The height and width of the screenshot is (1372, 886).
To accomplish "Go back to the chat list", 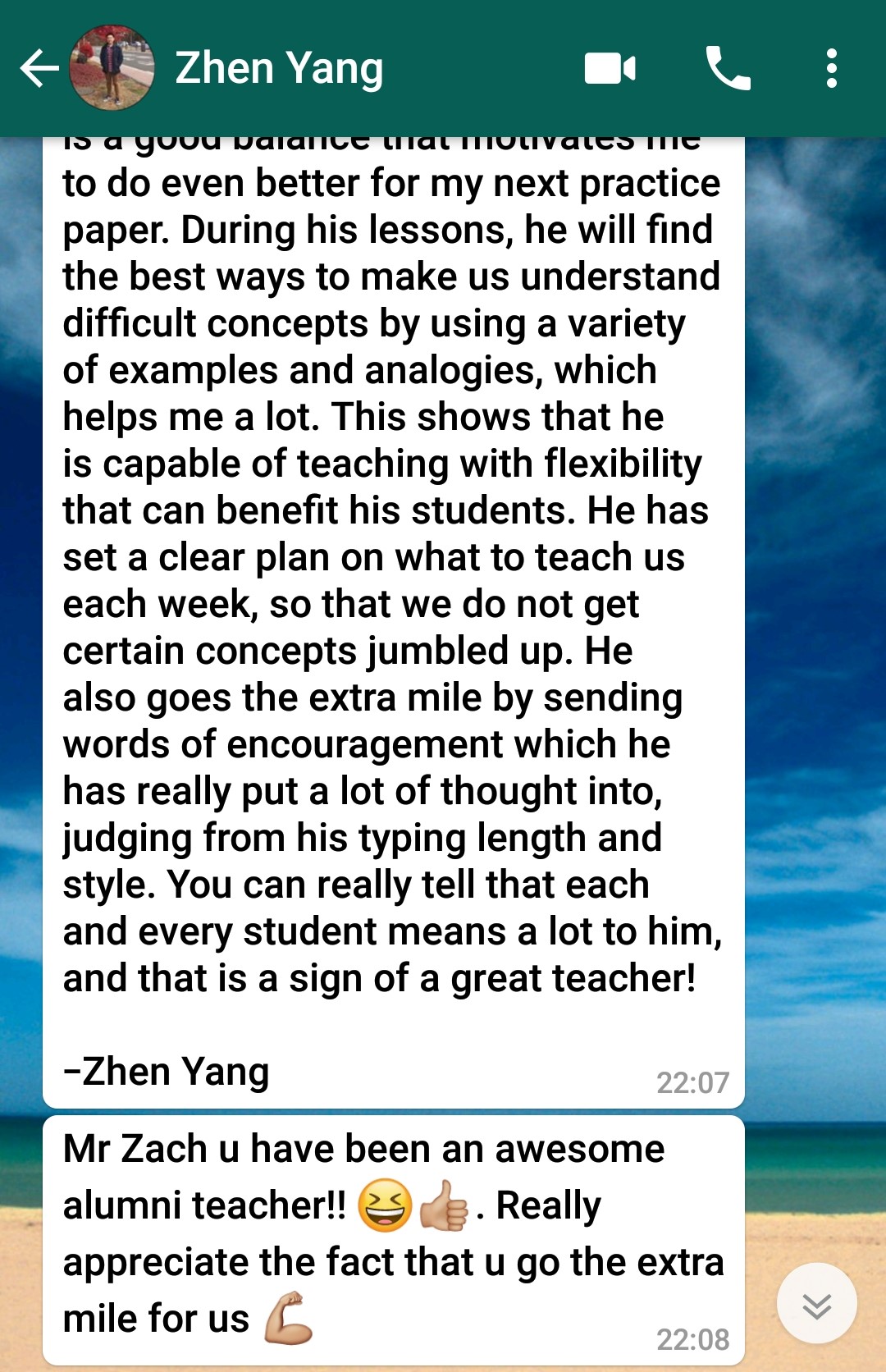I will click(x=39, y=68).
